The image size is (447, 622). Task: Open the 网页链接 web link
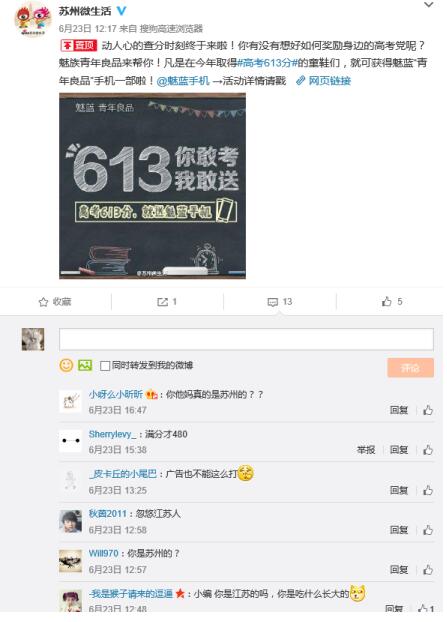tap(324, 81)
